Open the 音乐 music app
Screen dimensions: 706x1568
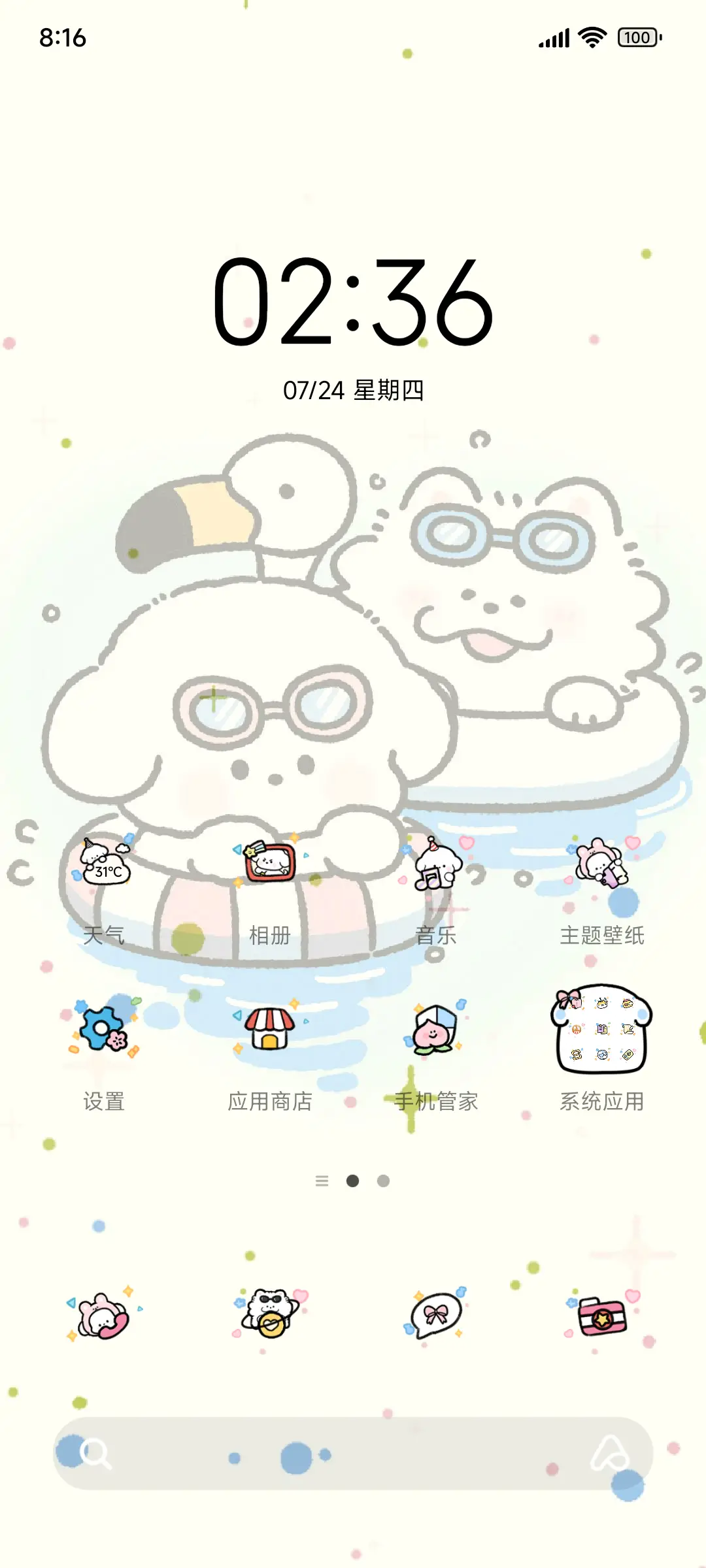tap(438, 867)
